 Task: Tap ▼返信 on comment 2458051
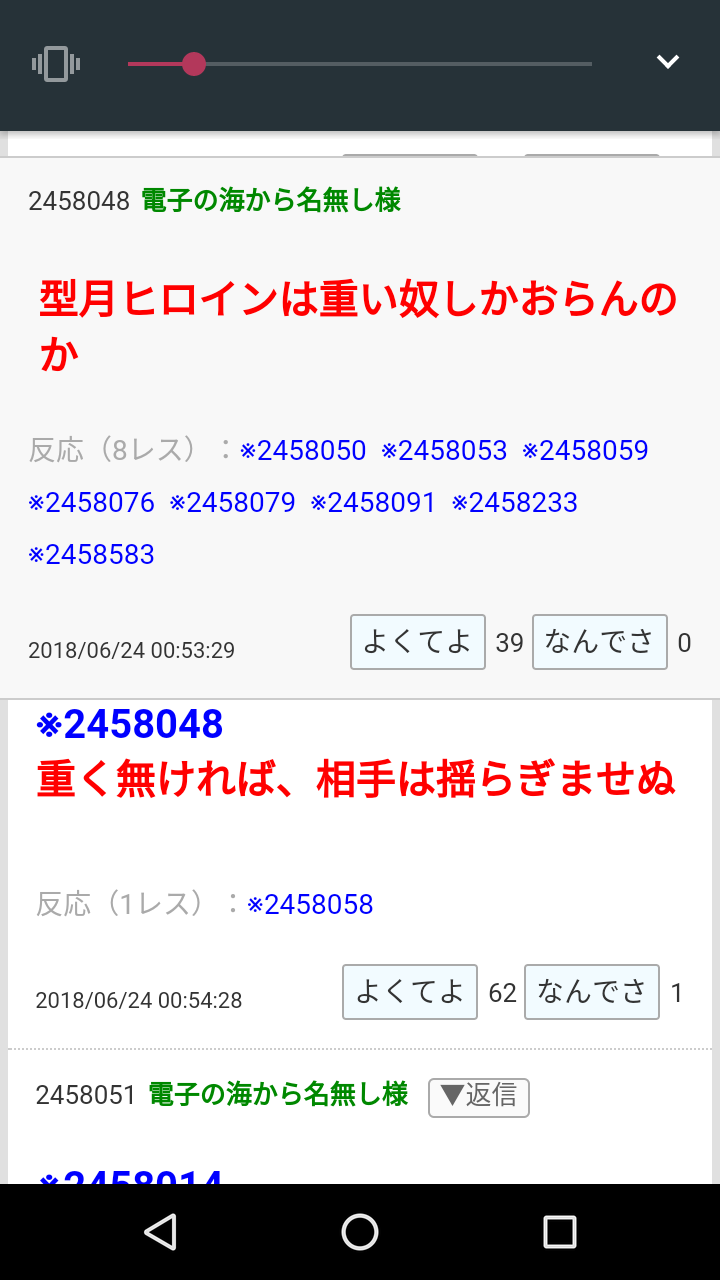[478, 1097]
